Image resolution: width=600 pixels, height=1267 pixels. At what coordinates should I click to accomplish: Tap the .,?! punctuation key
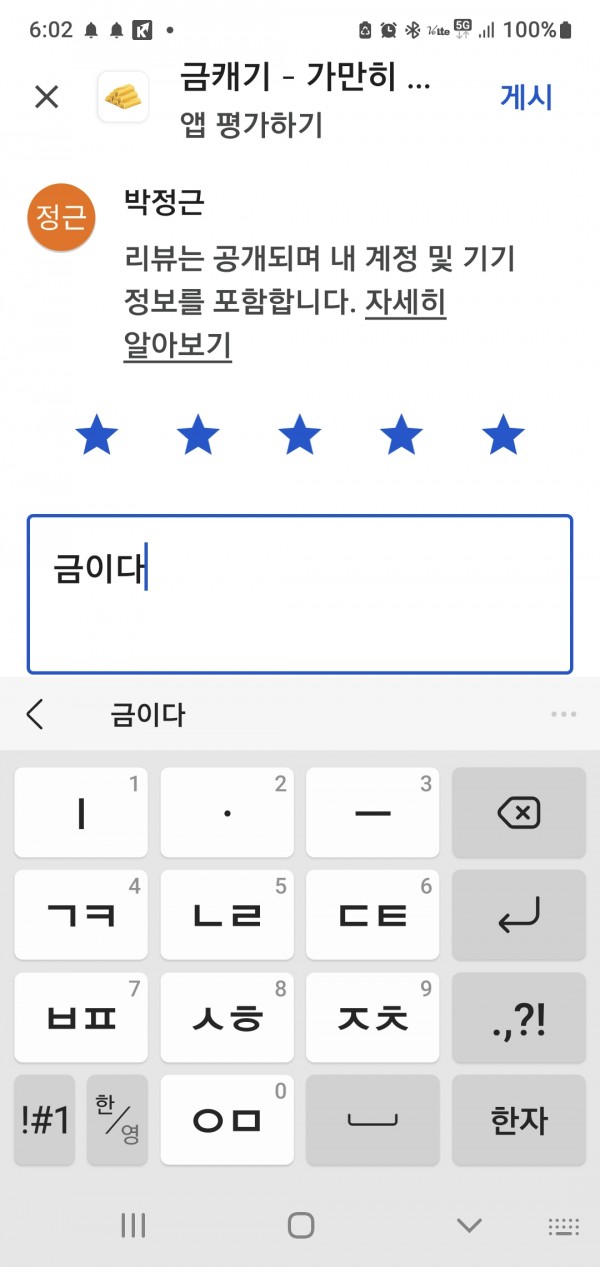click(x=518, y=1018)
